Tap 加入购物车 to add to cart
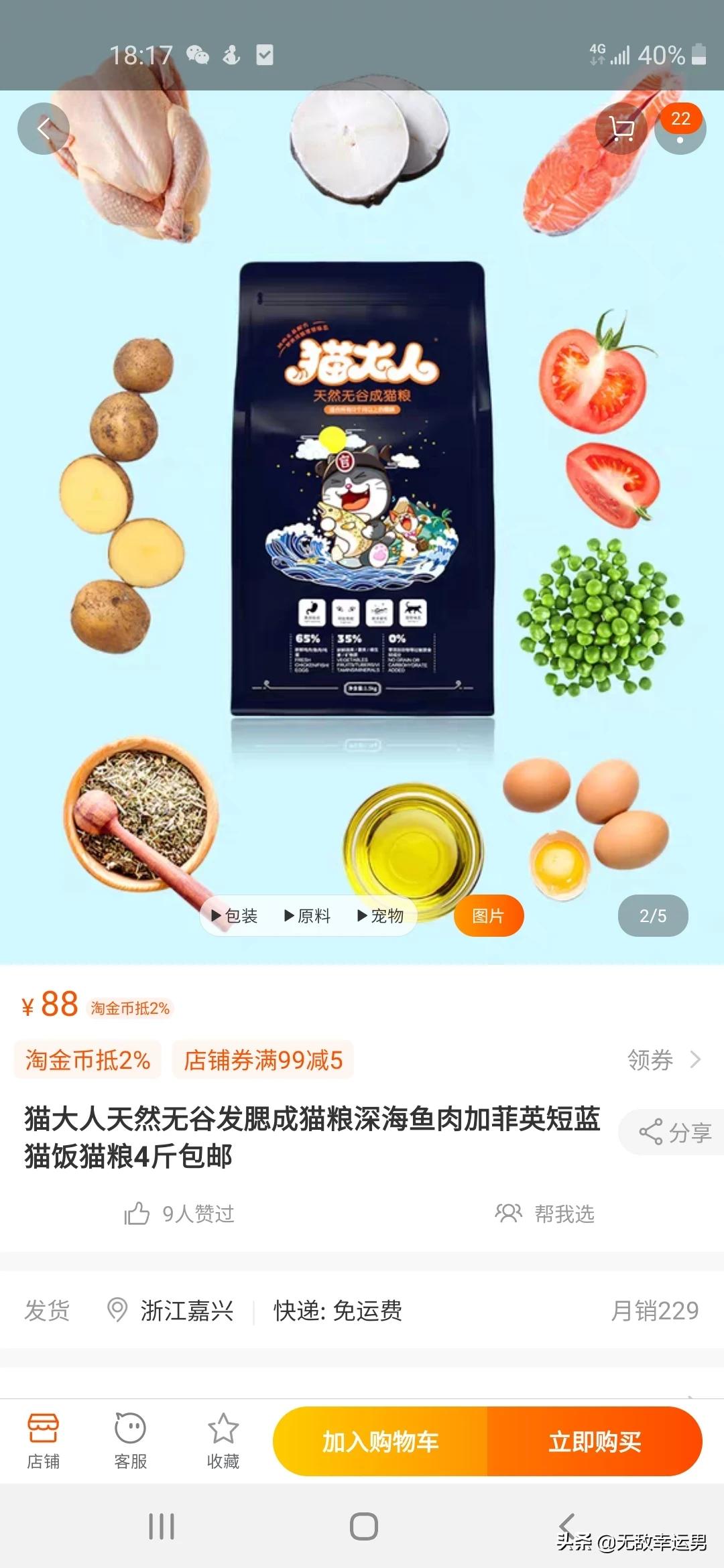The image size is (724, 1568). (x=380, y=1441)
